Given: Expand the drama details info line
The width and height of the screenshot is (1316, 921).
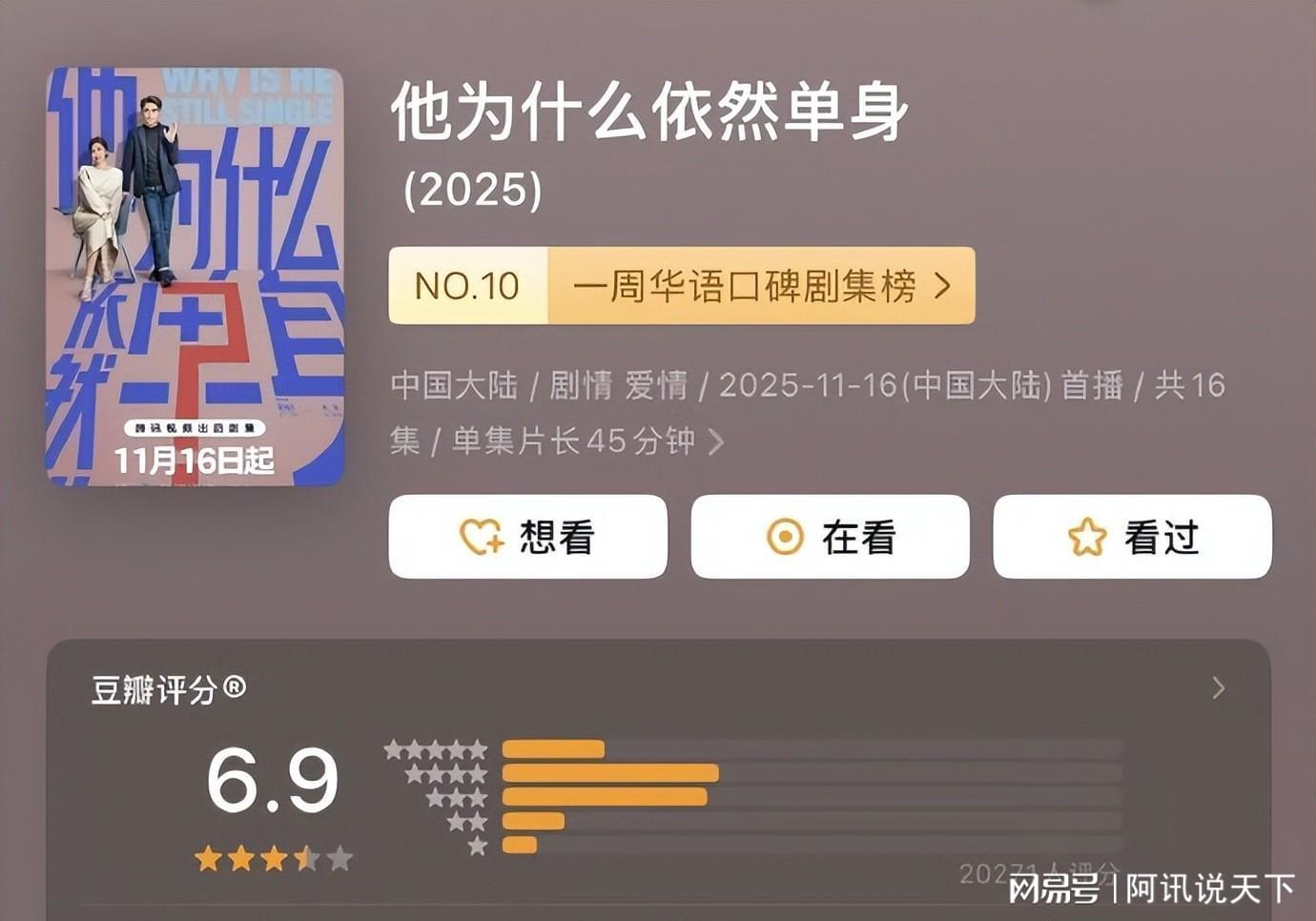Looking at the screenshot, I should pyautogui.click(x=715, y=441).
